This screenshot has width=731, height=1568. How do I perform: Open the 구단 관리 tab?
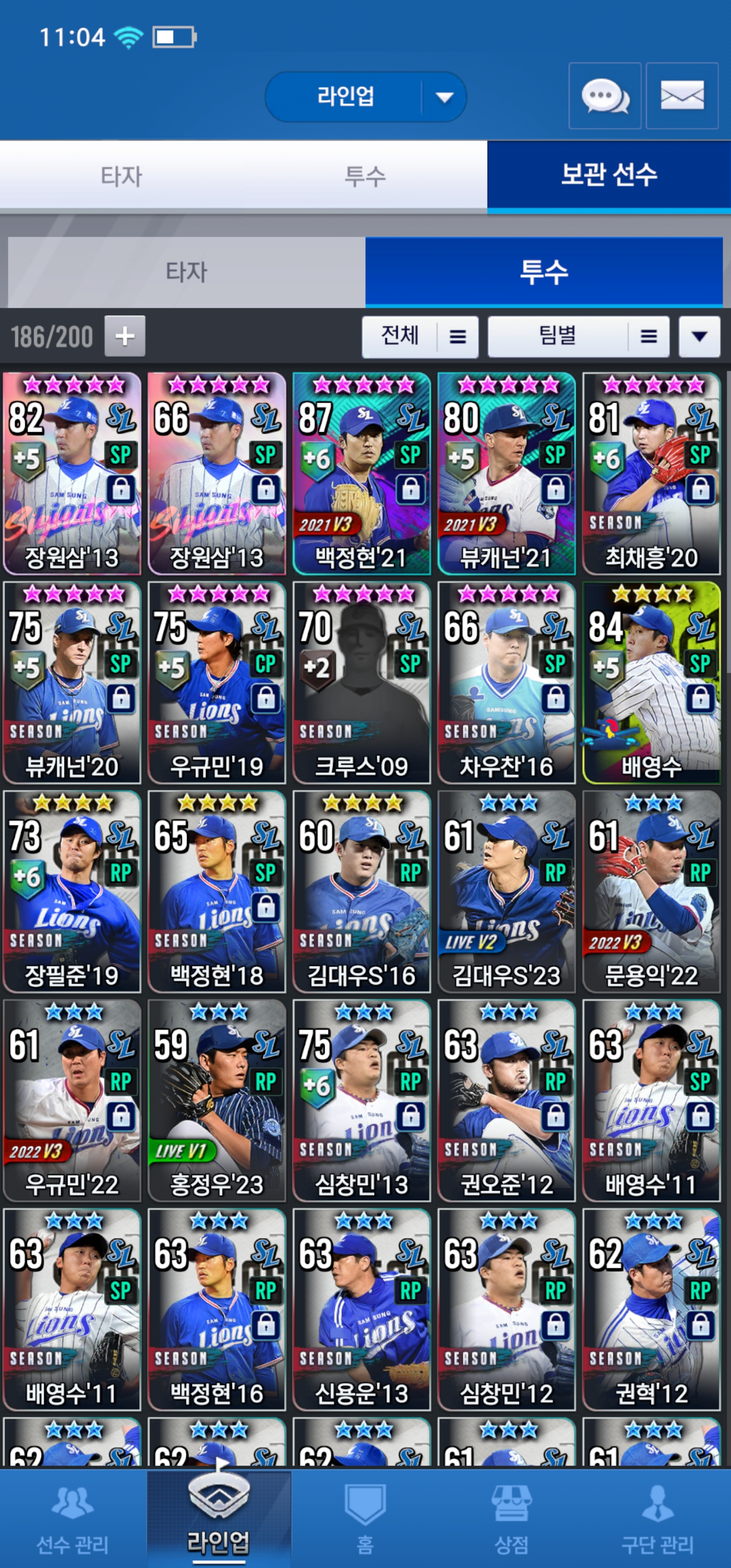(657, 1518)
